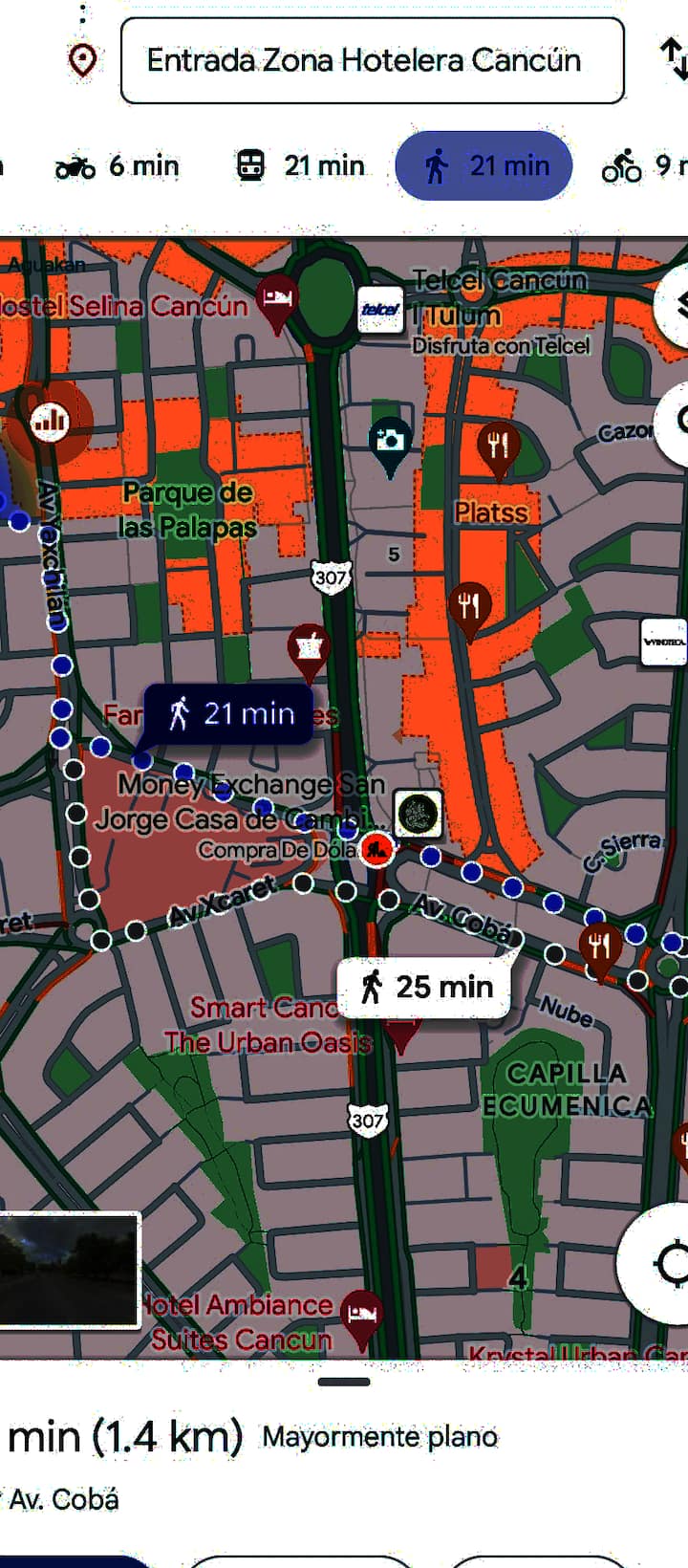Open the Hotel Ambiance Suites Cancun pin

(x=362, y=1314)
